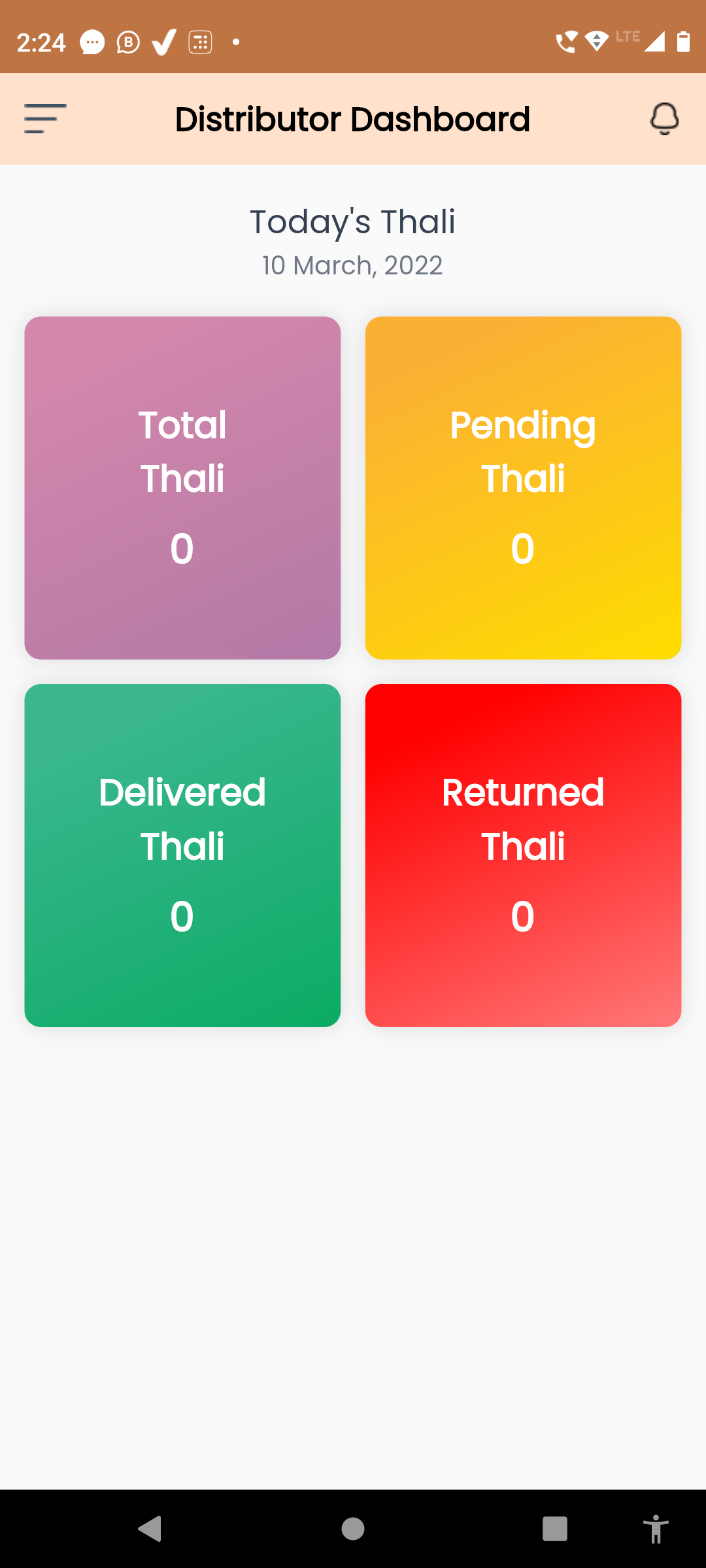This screenshot has height=1568, width=706.
Task: View the Delivered Thali card
Action: tap(182, 855)
